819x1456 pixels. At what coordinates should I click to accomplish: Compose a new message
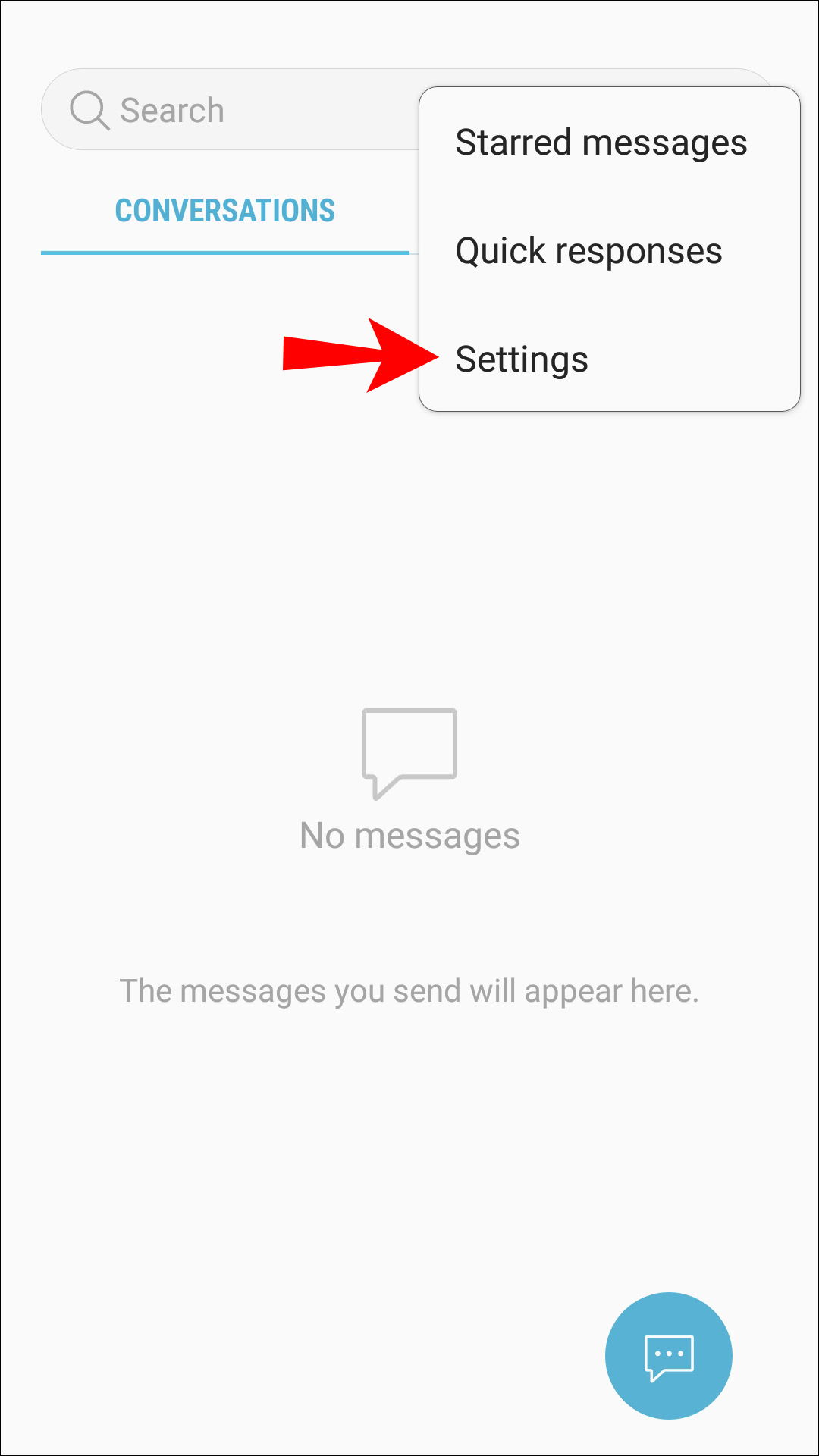tap(668, 1355)
